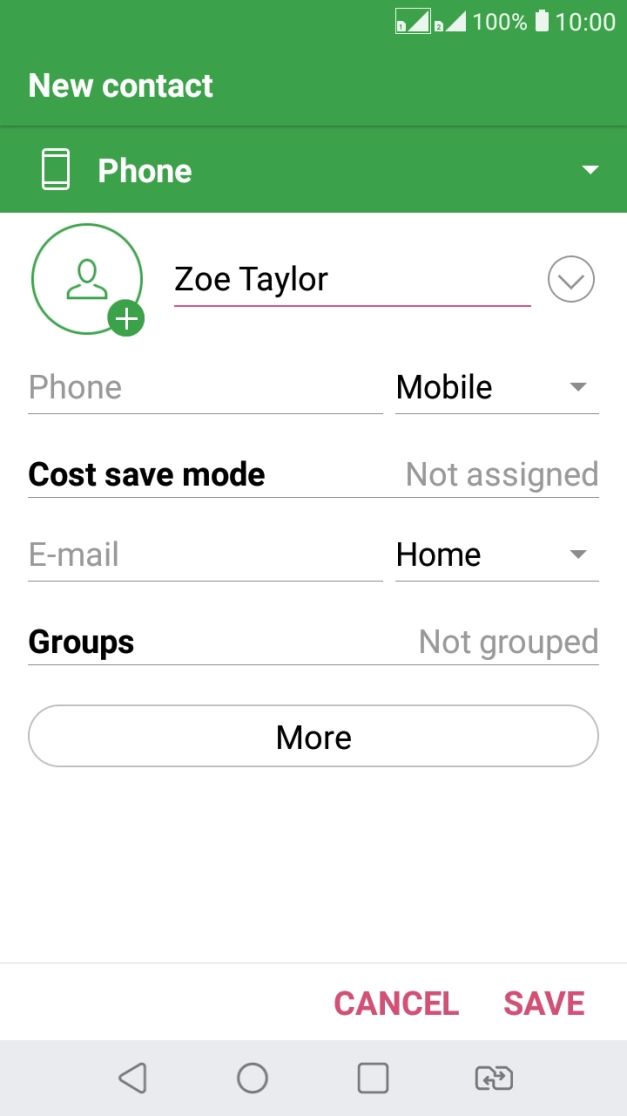
Task: Open the recent apps overview
Action: [x=373, y=1077]
